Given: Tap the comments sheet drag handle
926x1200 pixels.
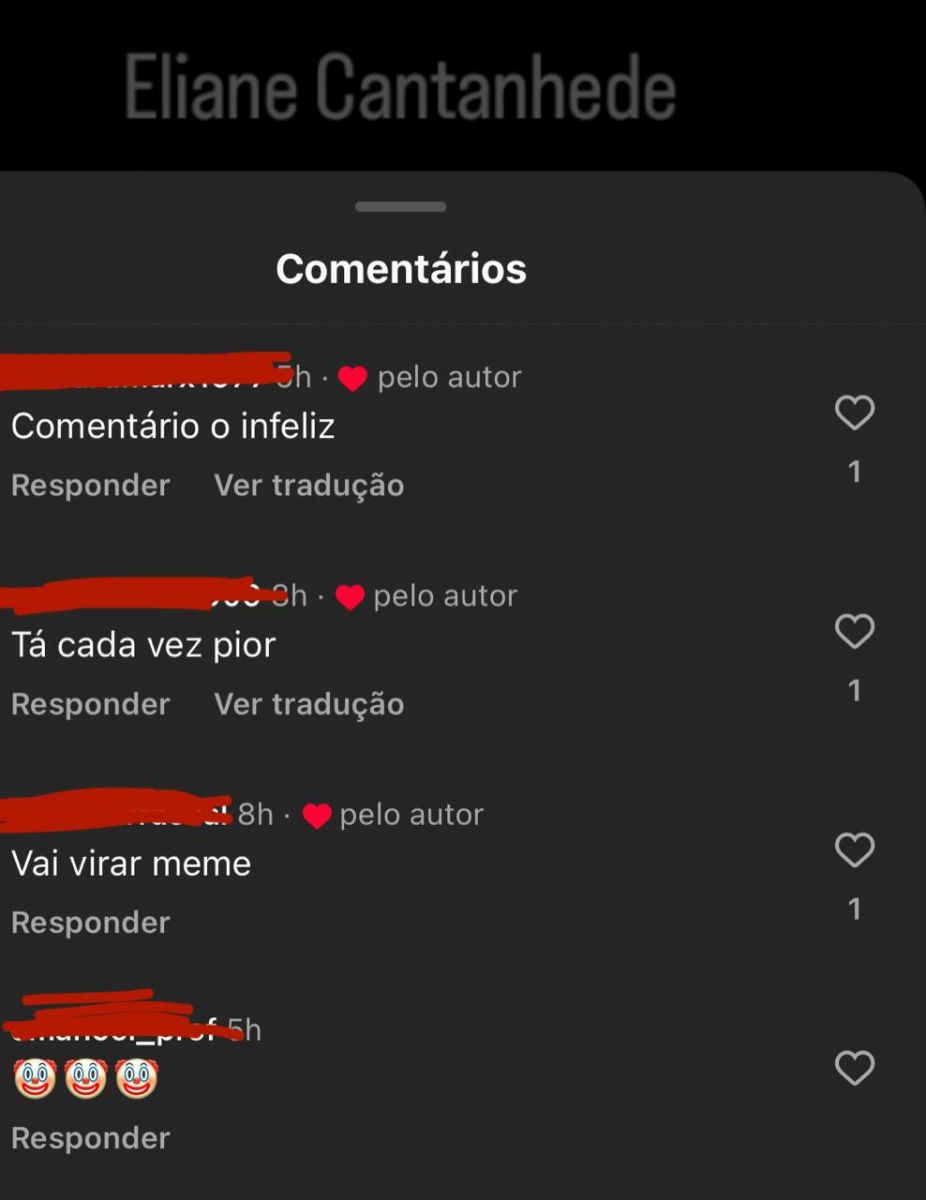Looking at the screenshot, I should 401,207.
